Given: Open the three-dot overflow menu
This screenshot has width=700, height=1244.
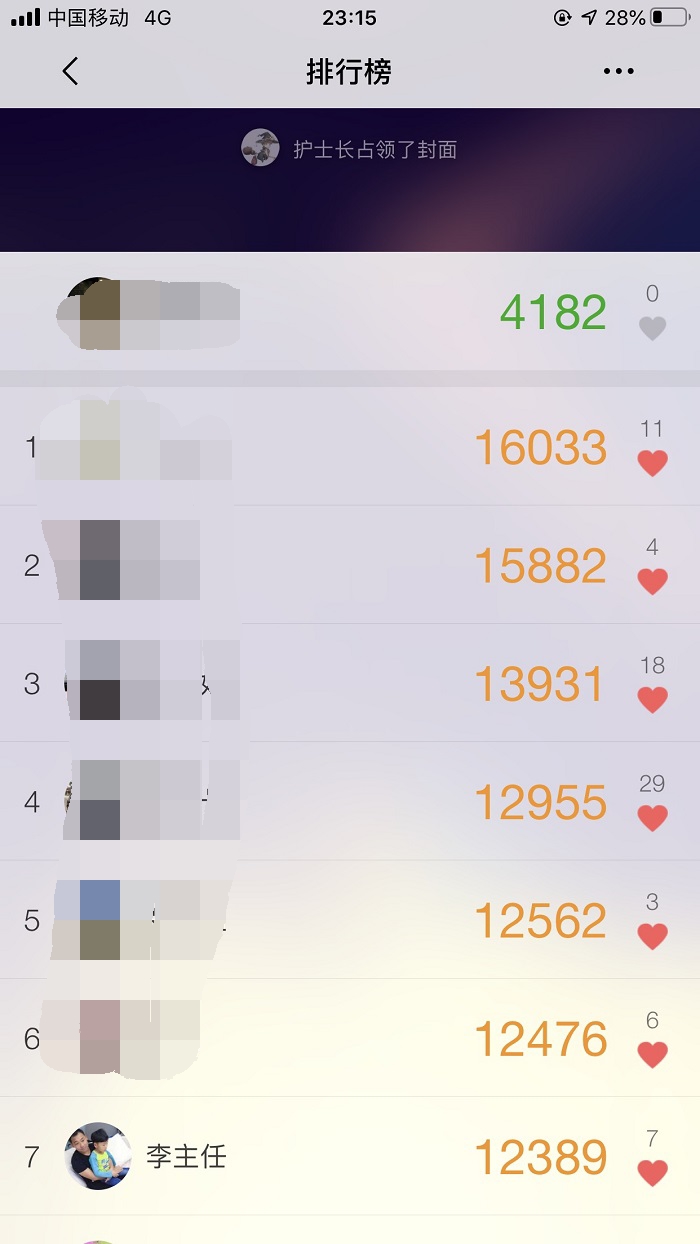Looking at the screenshot, I should (618, 72).
